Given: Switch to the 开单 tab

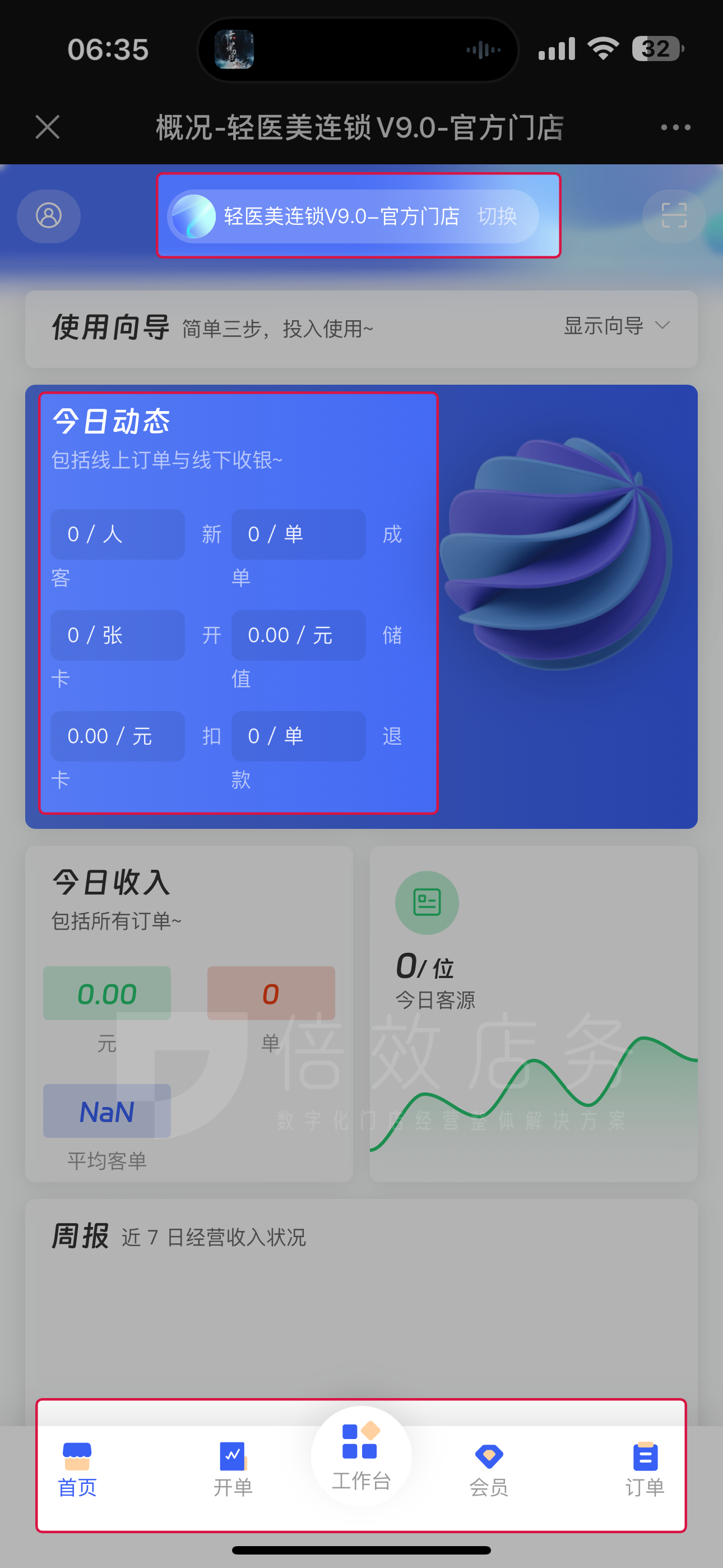Looking at the screenshot, I should [233, 1468].
